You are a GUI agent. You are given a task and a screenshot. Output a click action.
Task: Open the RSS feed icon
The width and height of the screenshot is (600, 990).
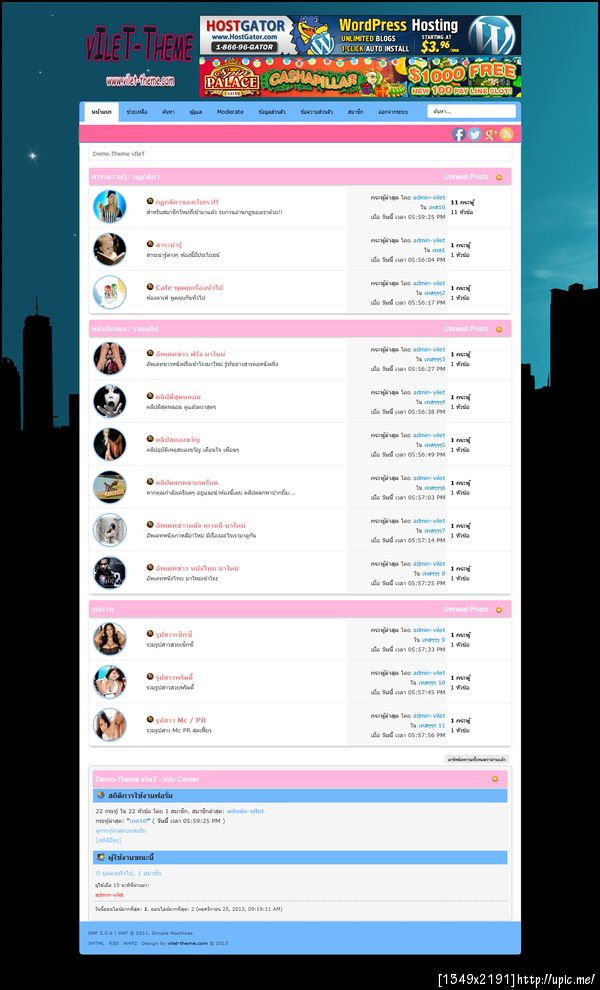[x=507, y=134]
